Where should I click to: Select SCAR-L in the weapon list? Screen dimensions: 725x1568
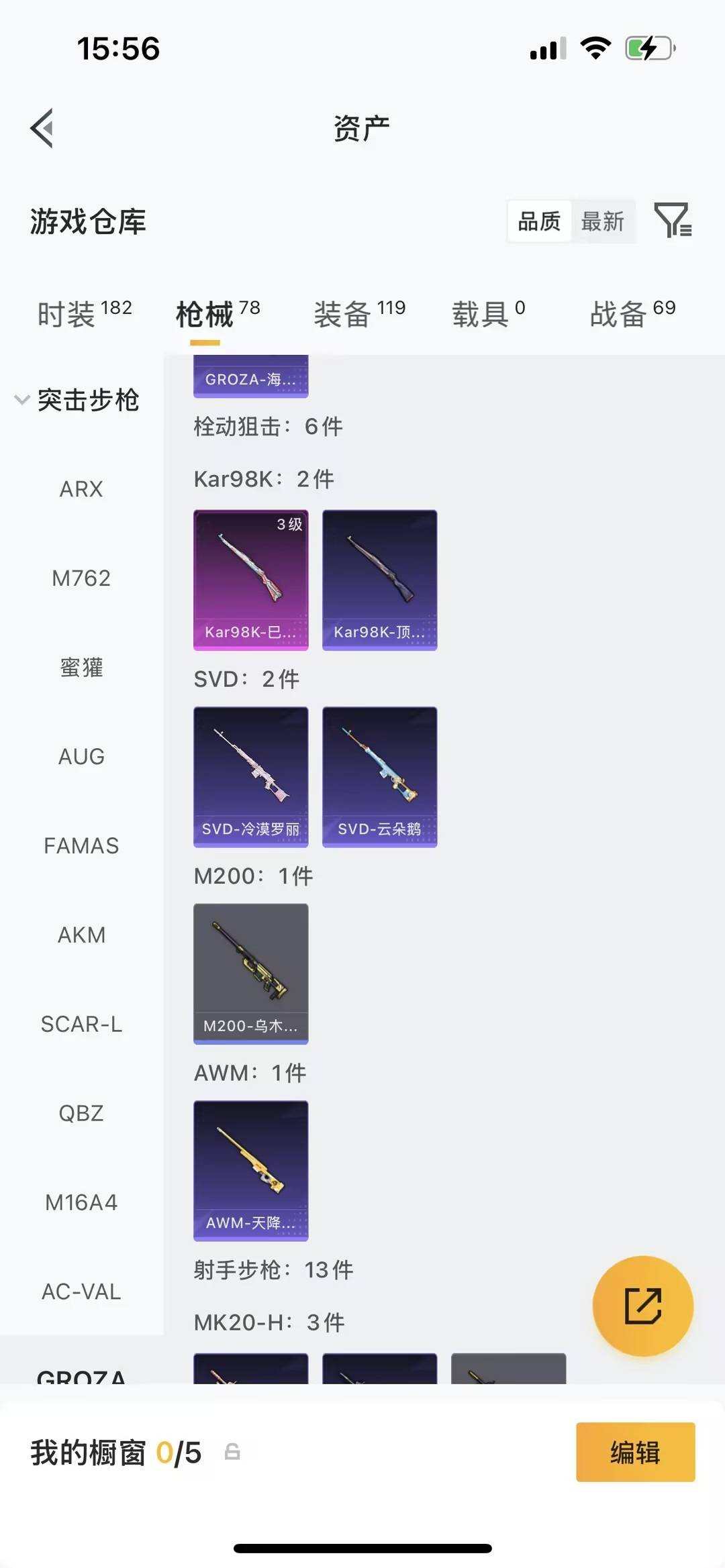pos(81,1024)
